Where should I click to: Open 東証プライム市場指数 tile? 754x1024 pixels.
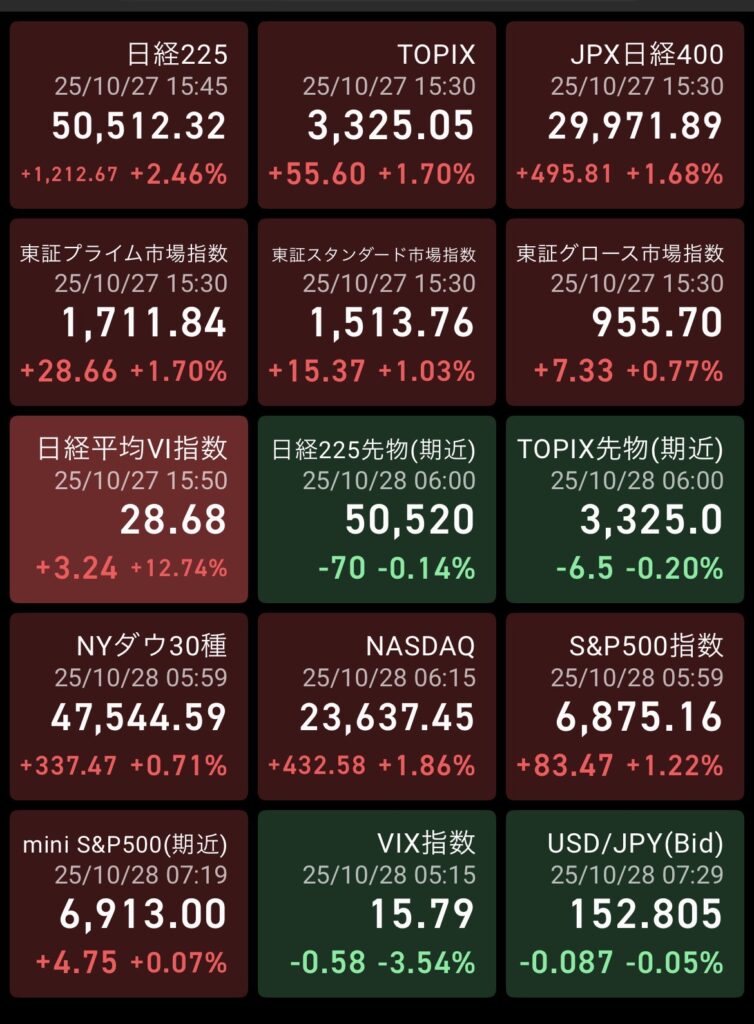tap(129, 312)
